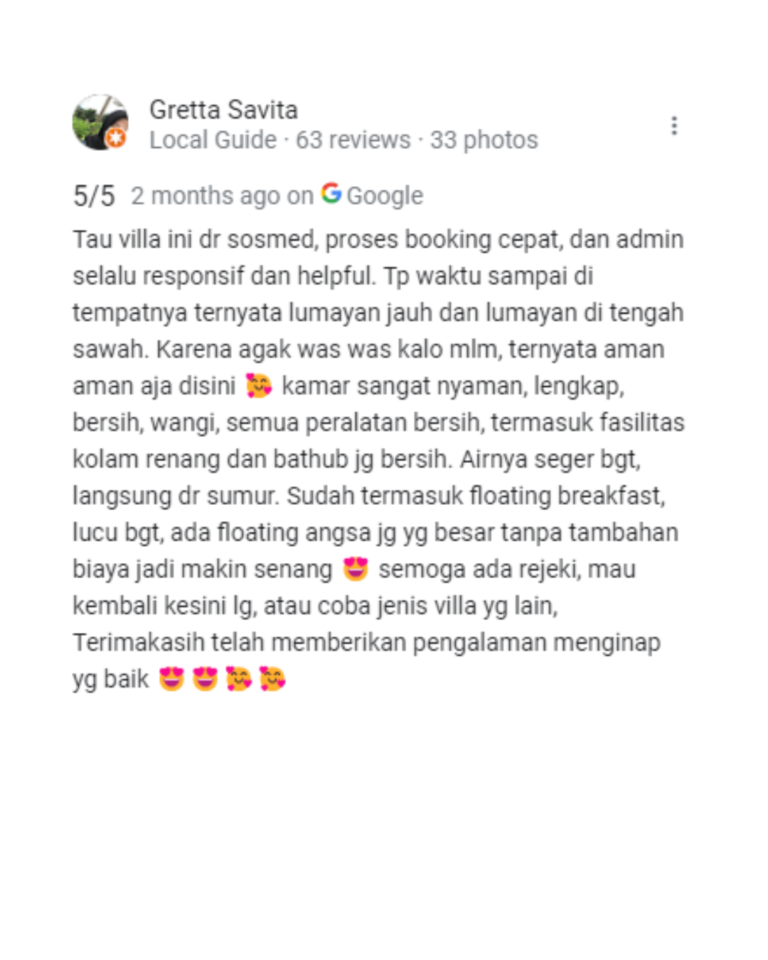View reviewer Gretta Savita's name link
Image resolution: width=768 pixels, height=960 pixels.
click(223, 109)
